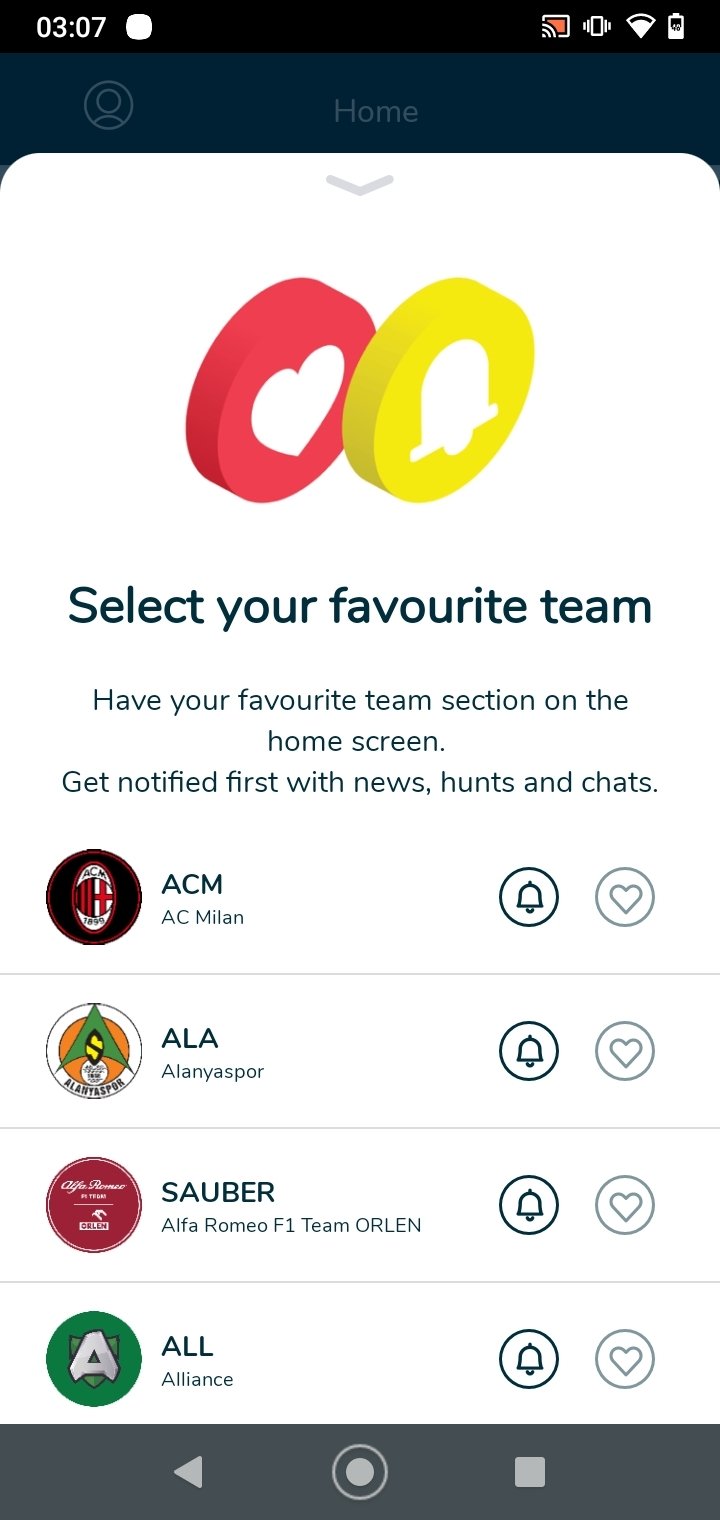This screenshot has height=1520, width=720.
Task: Enable notifications bell for AC Milan
Action: pyautogui.click(x=529, y=897)
